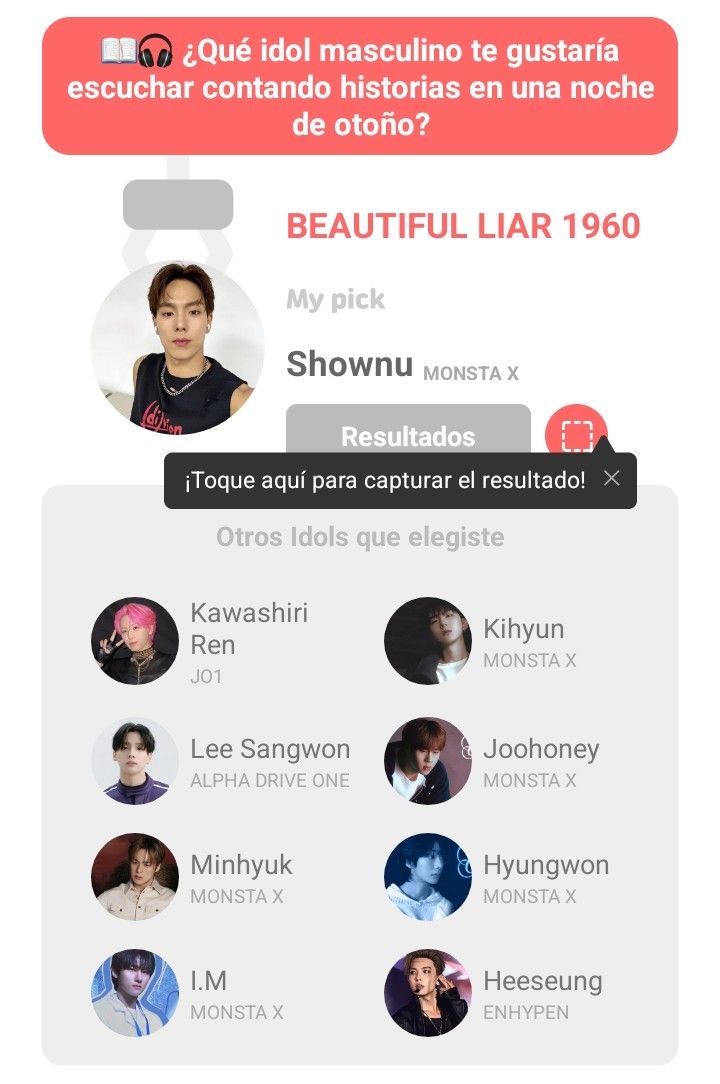Tap the MONSTA X label beside Shownu
This screenshot has height=1084, width=720.
(x=472, y=374)
